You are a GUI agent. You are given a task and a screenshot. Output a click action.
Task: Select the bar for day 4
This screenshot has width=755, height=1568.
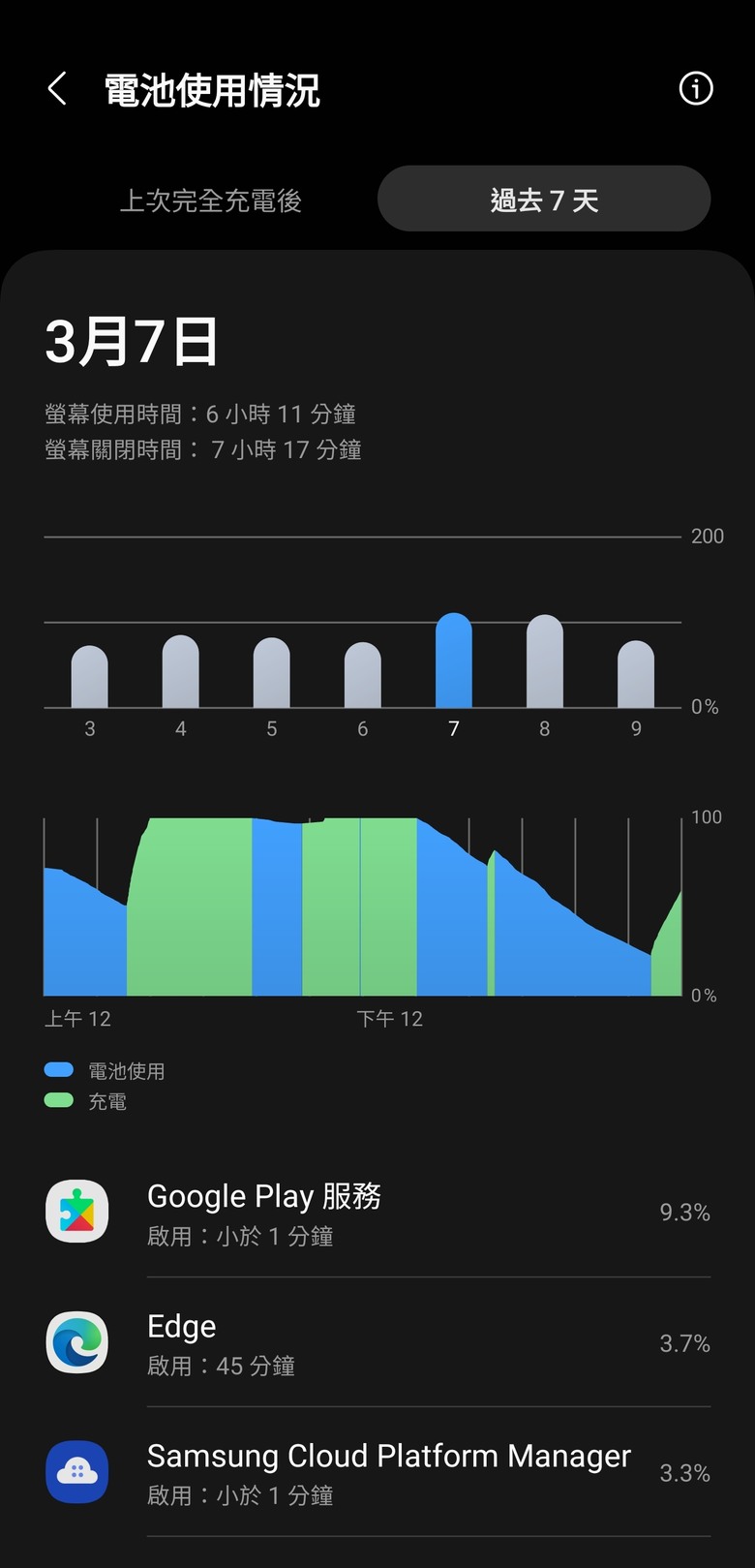(181, 672)
